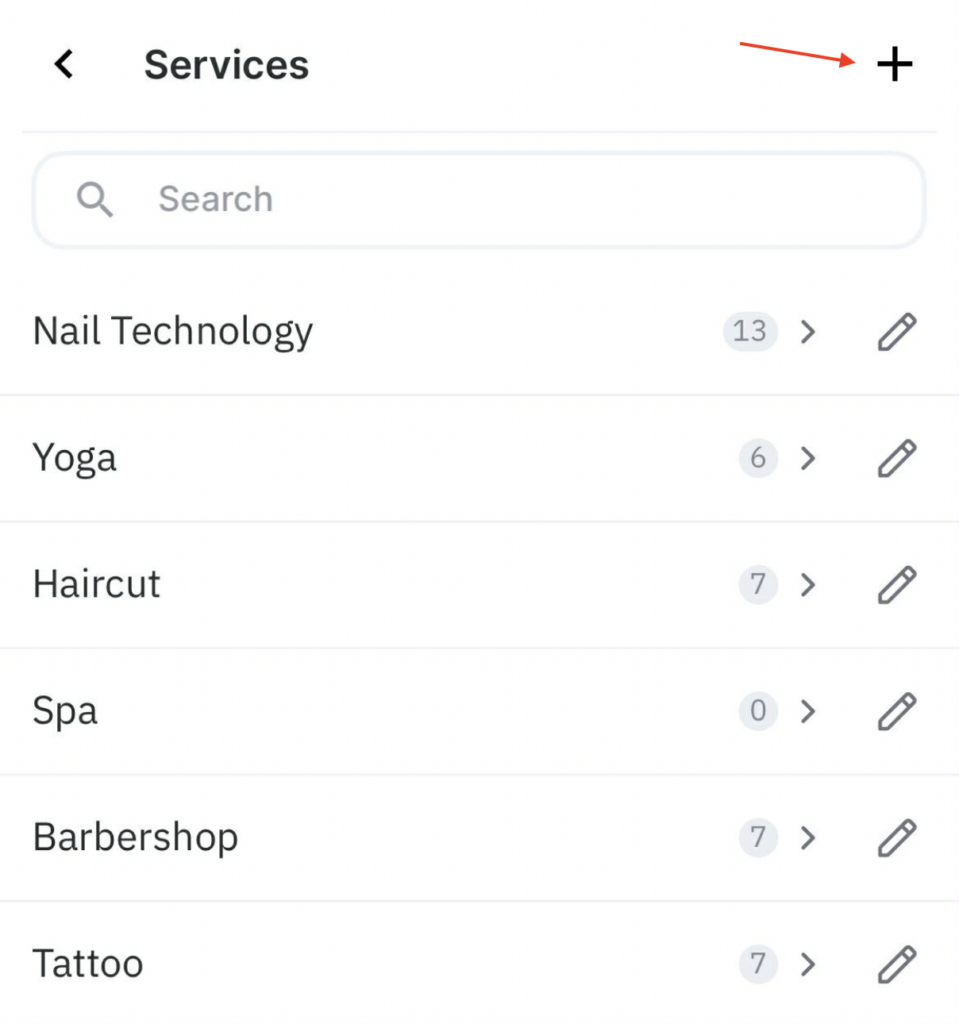Focus the Search field
Viewport: 959px width, 1024px height.
pos(480,199)
